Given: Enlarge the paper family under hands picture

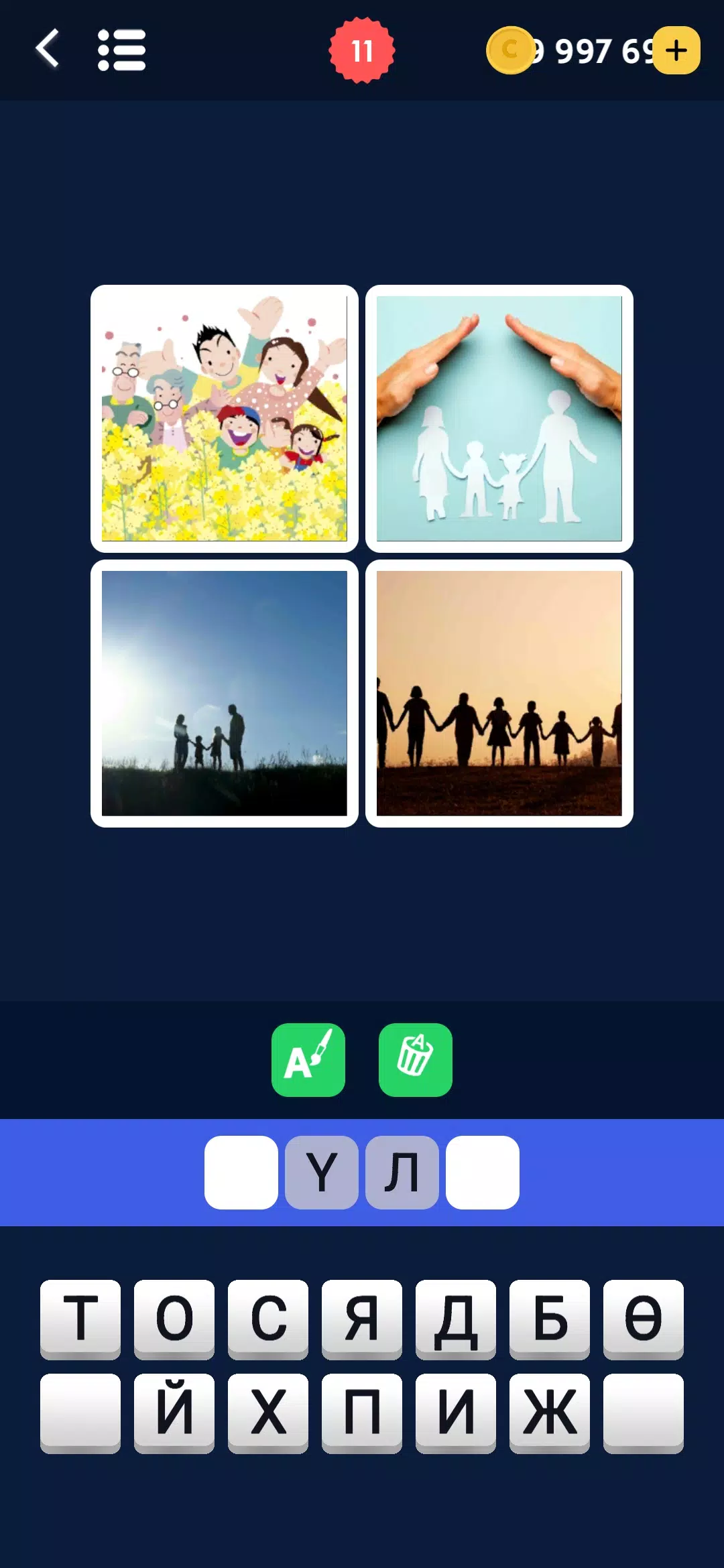Looking at the screenshot, I should [499, 419].
